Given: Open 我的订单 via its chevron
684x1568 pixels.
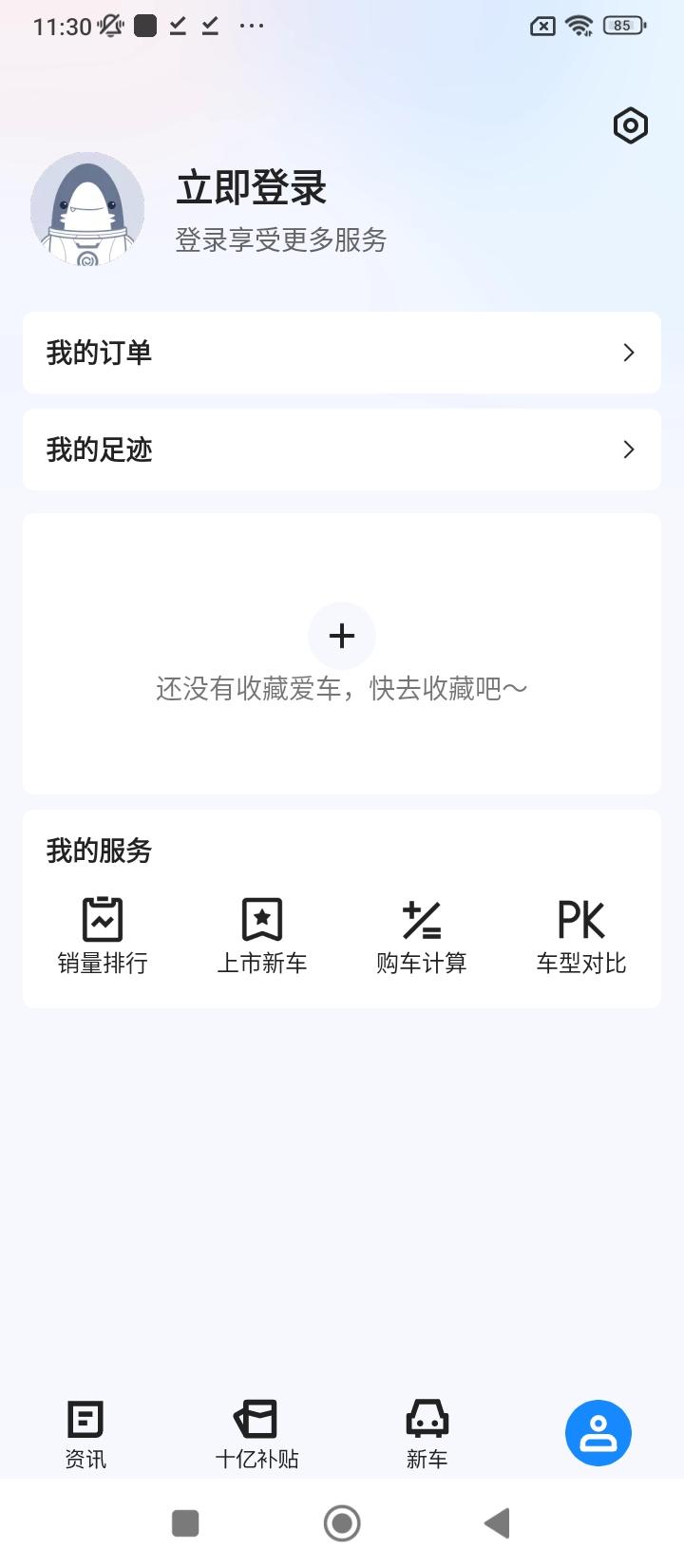Looking at the screenshot, I should point(628,353).
